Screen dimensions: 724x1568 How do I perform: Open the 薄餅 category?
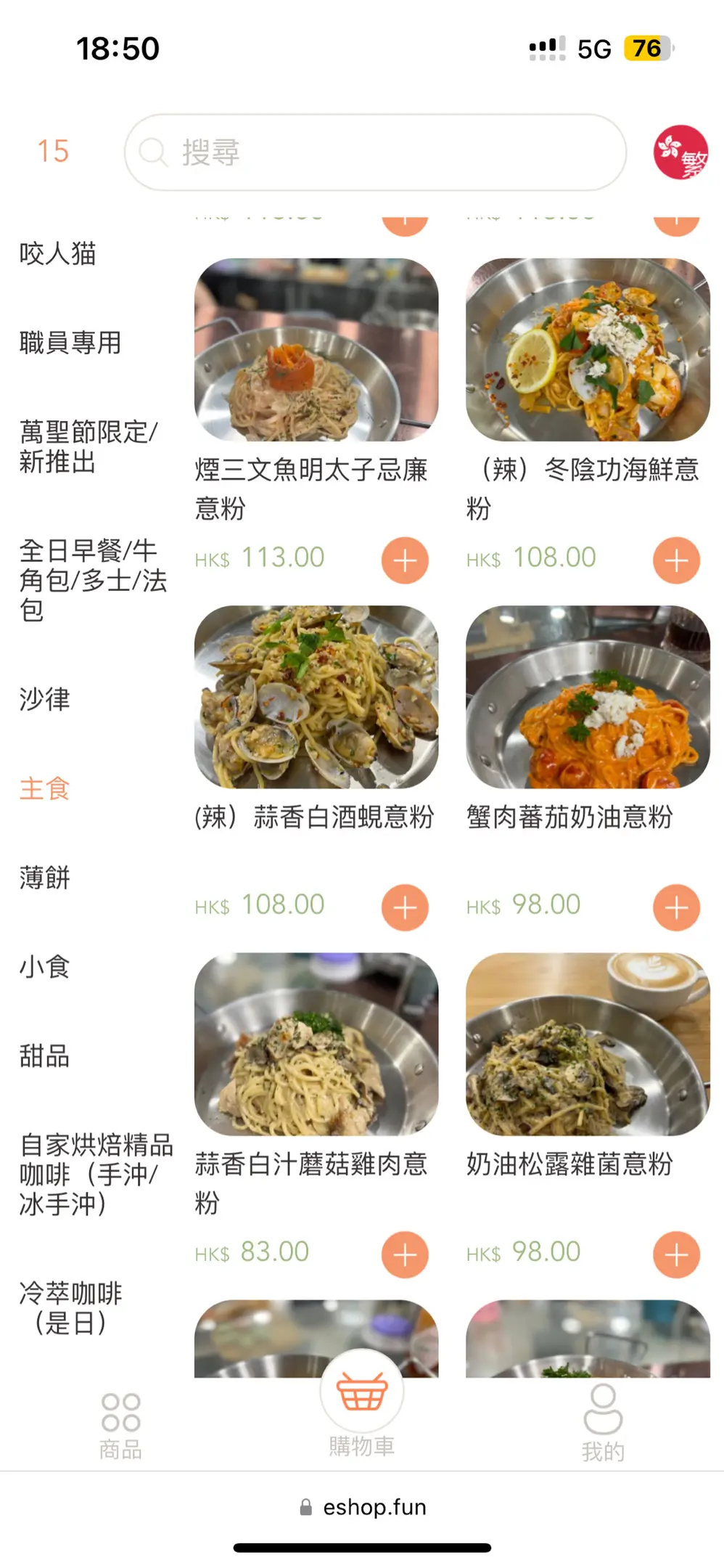click(45, 878)
